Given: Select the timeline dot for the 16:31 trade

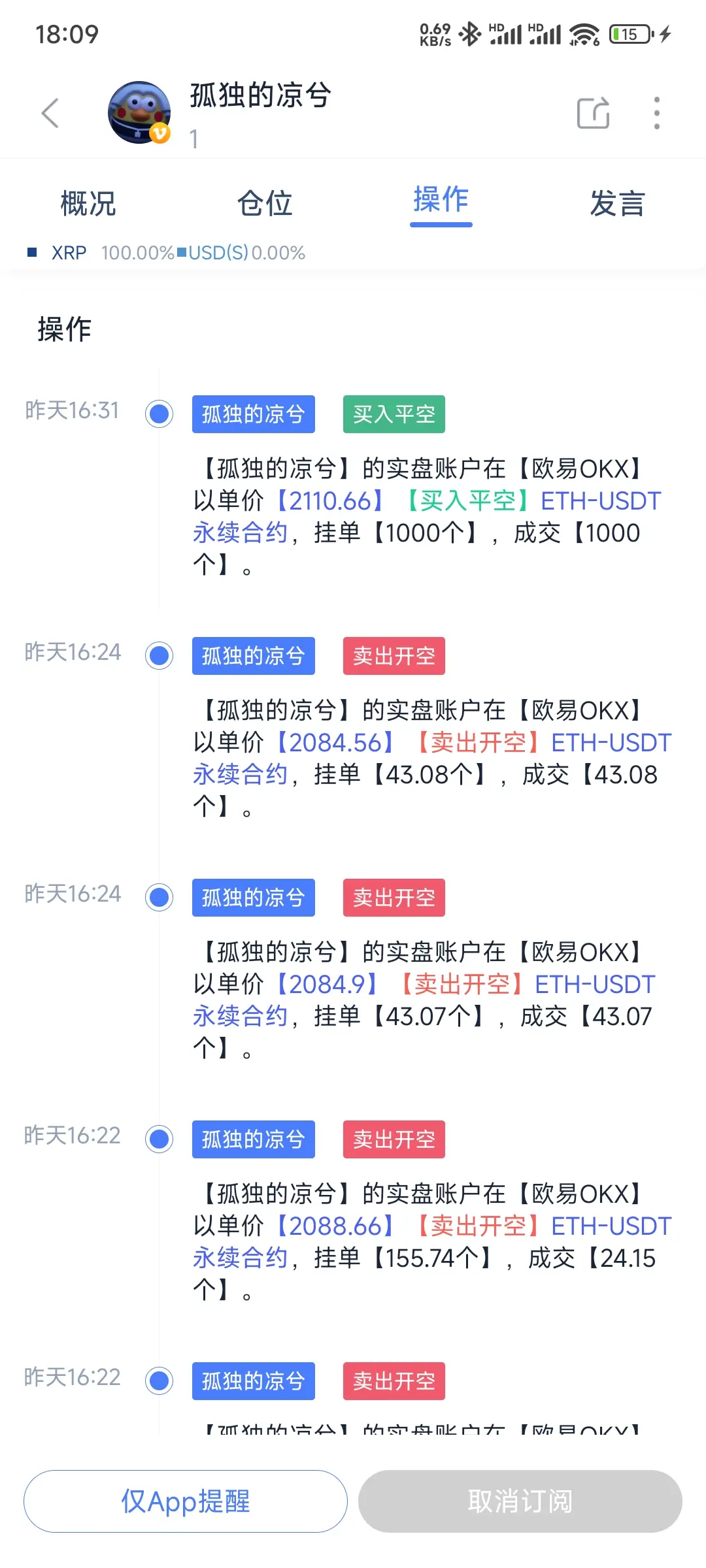Looking at the screenshot, I should [159, 414].
